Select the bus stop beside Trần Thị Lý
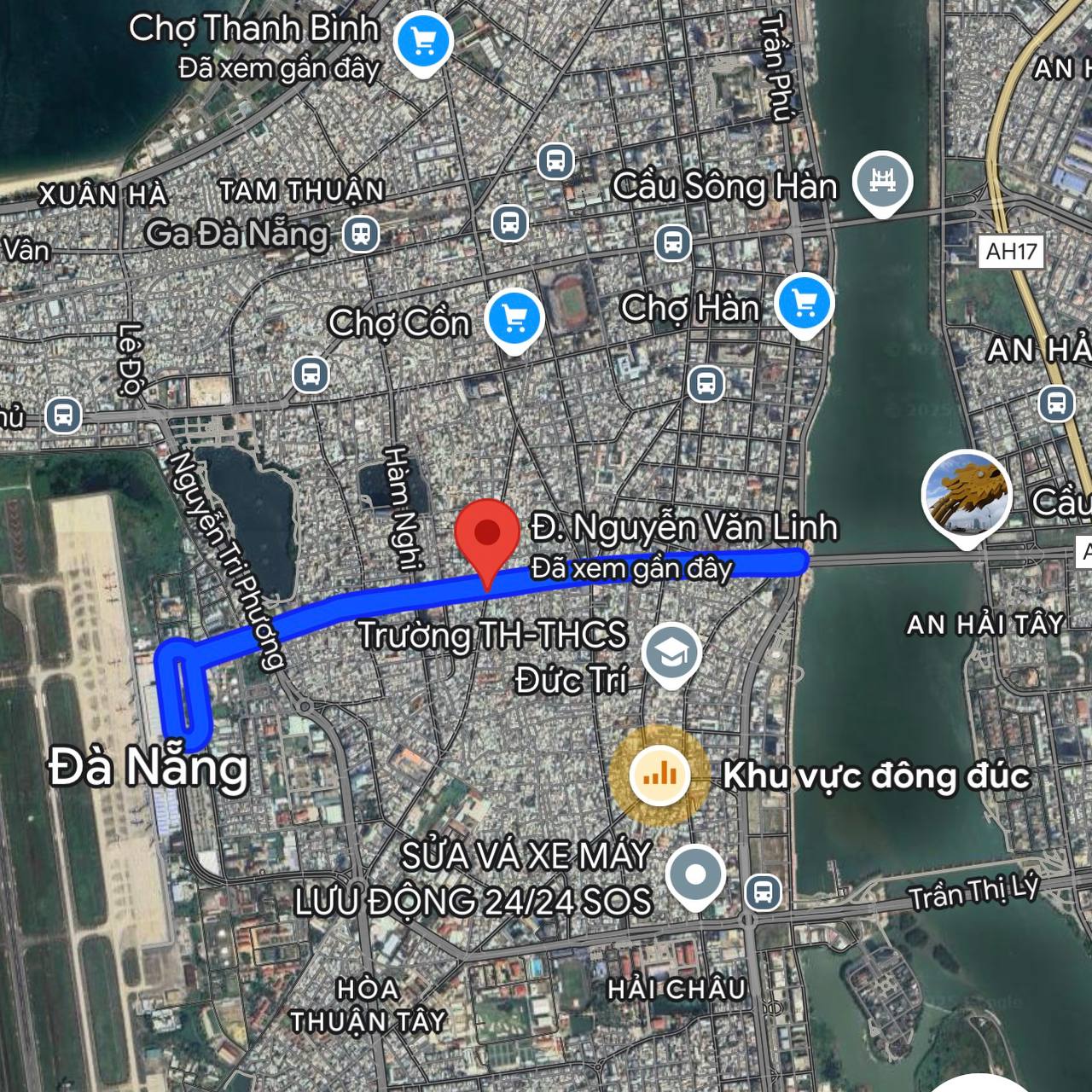The width and height of the screenshot is (1092, 1092). [763, 892]
